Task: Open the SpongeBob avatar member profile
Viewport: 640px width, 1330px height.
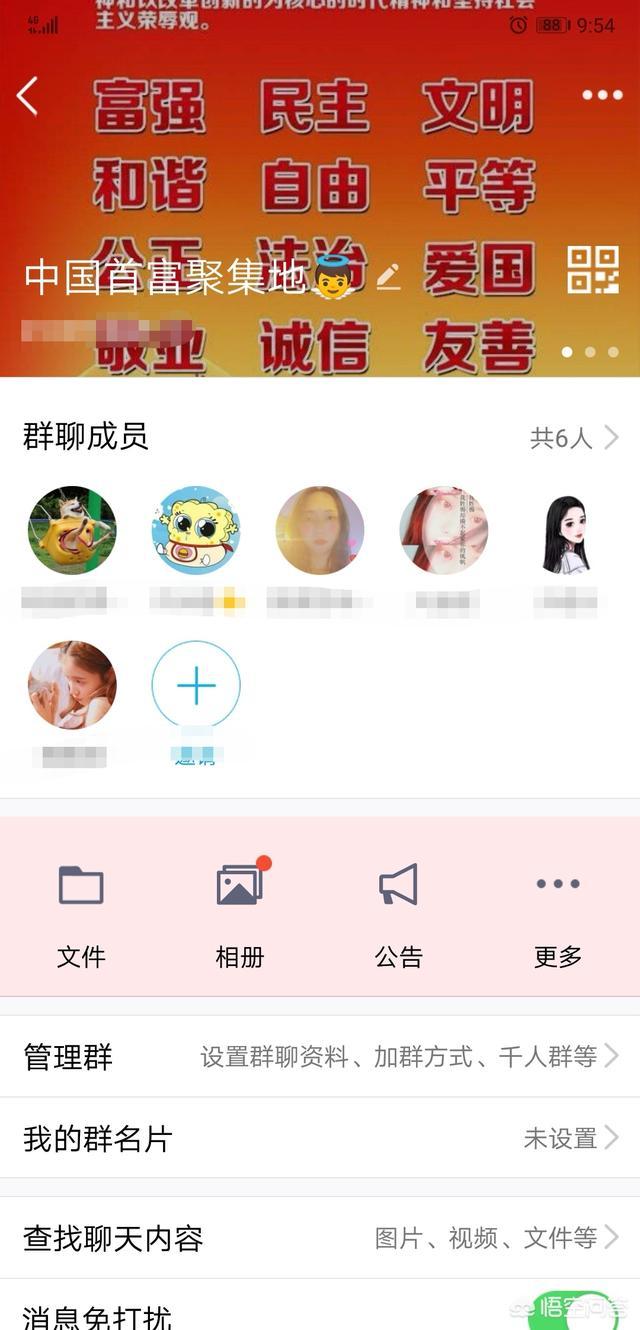Action: click(196, 530)
